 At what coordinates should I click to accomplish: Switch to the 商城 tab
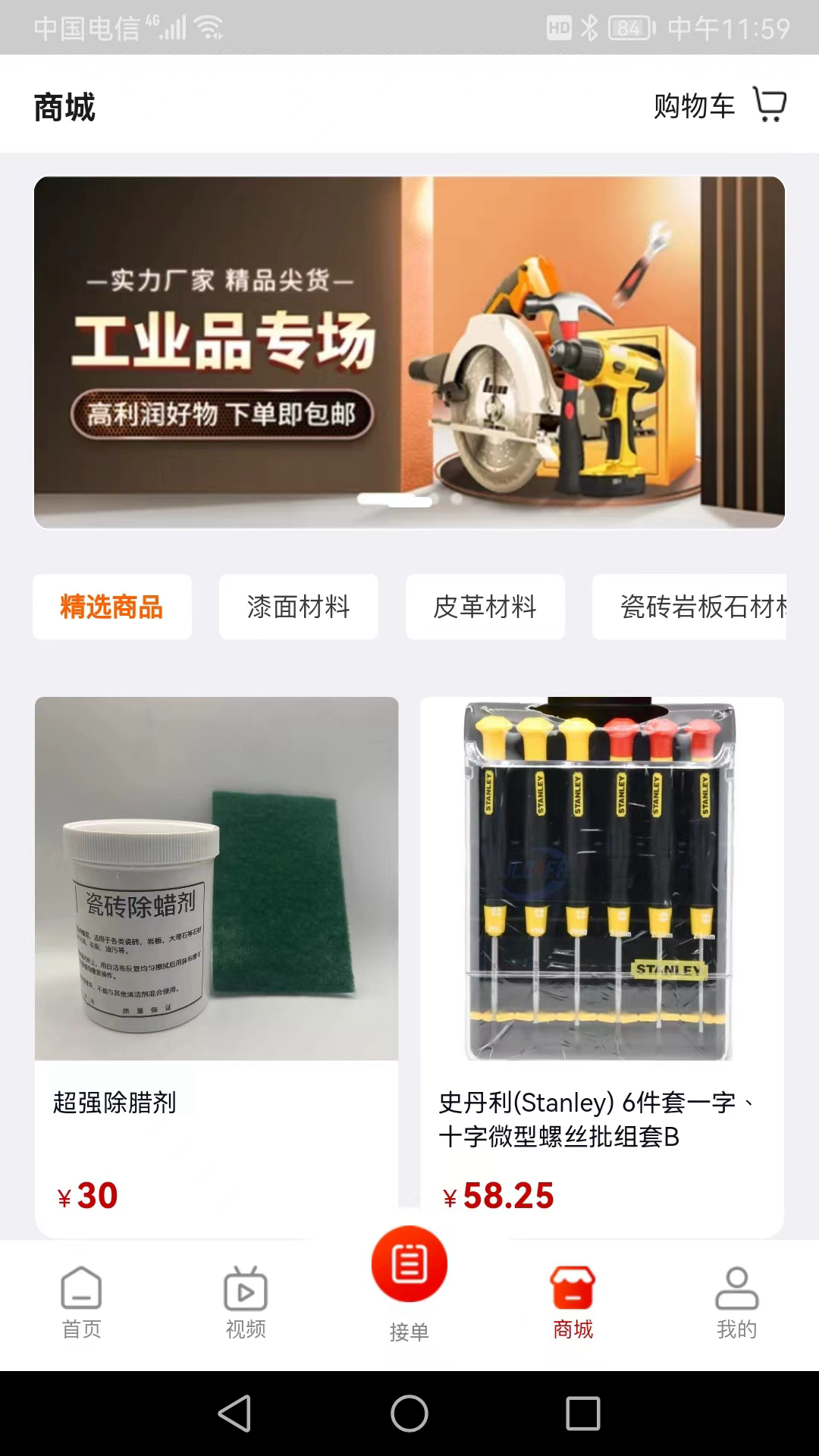pyautogui.click(x=573, y=1303)
